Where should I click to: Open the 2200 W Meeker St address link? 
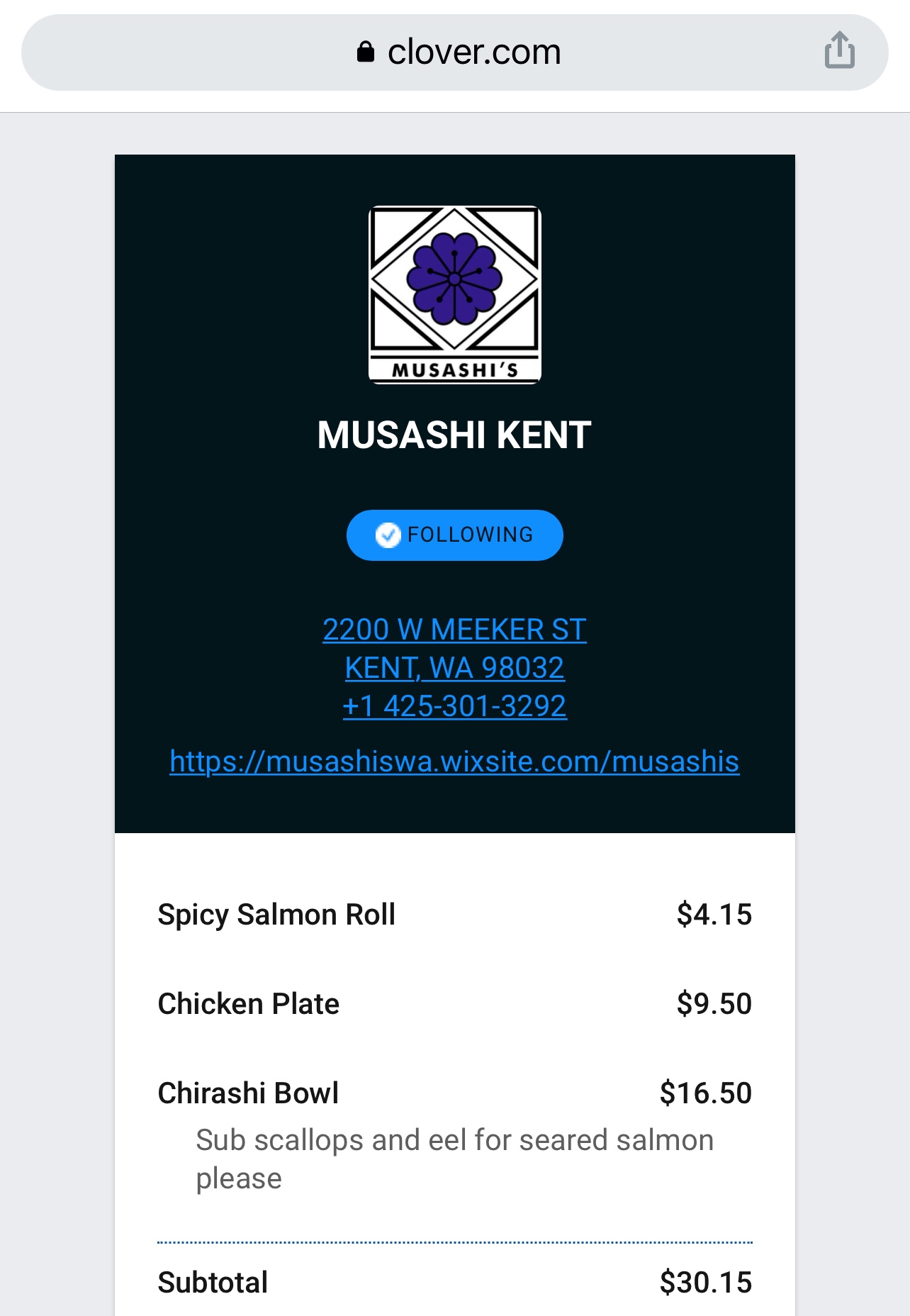click(x=454, y=630)
